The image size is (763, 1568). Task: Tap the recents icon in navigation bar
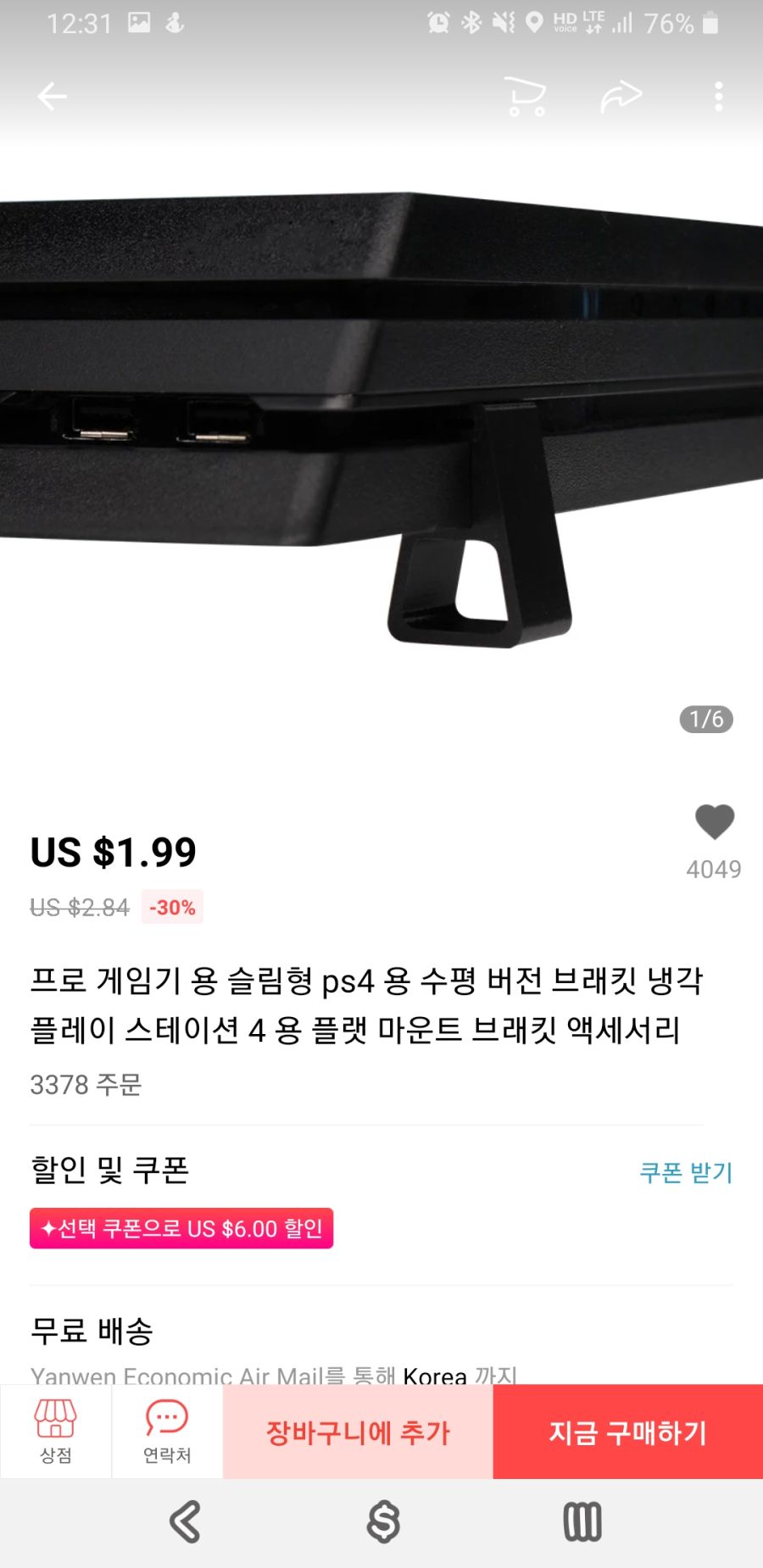[x=582, y=1521]
